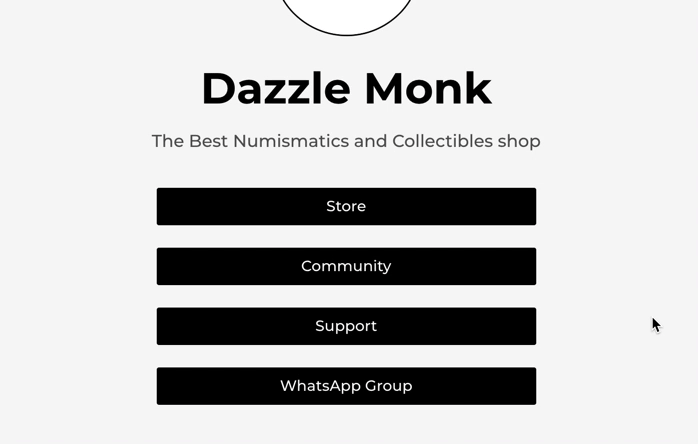Join the WhatsApp Group
This screenshot has height=444, width=698.
pos(346,386)
